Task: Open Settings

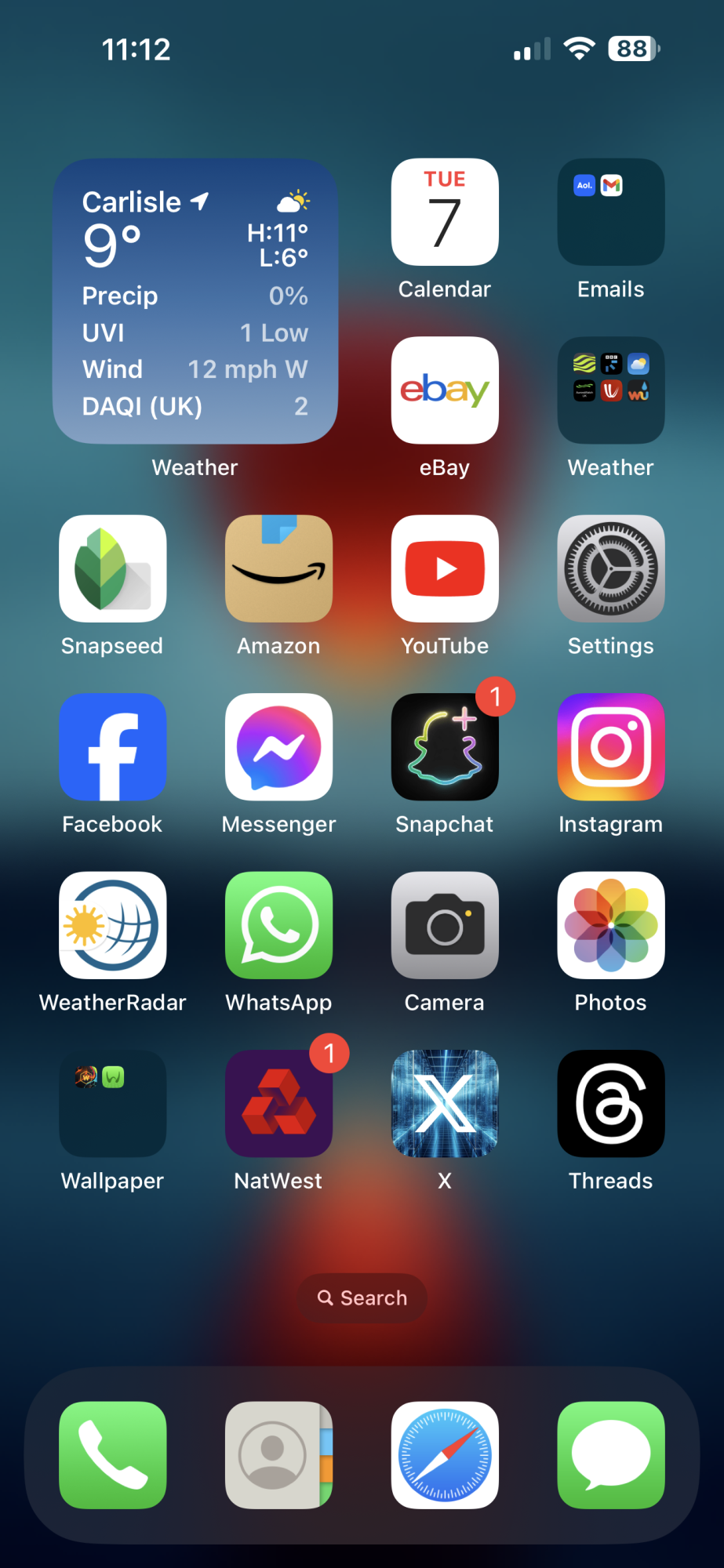Action: (610, 568)
